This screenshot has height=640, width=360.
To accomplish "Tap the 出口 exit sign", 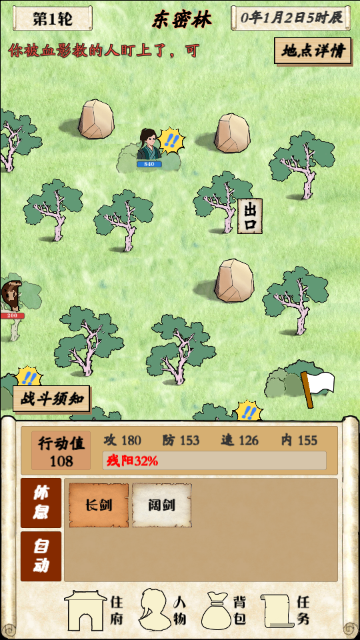I will point(250,216).
